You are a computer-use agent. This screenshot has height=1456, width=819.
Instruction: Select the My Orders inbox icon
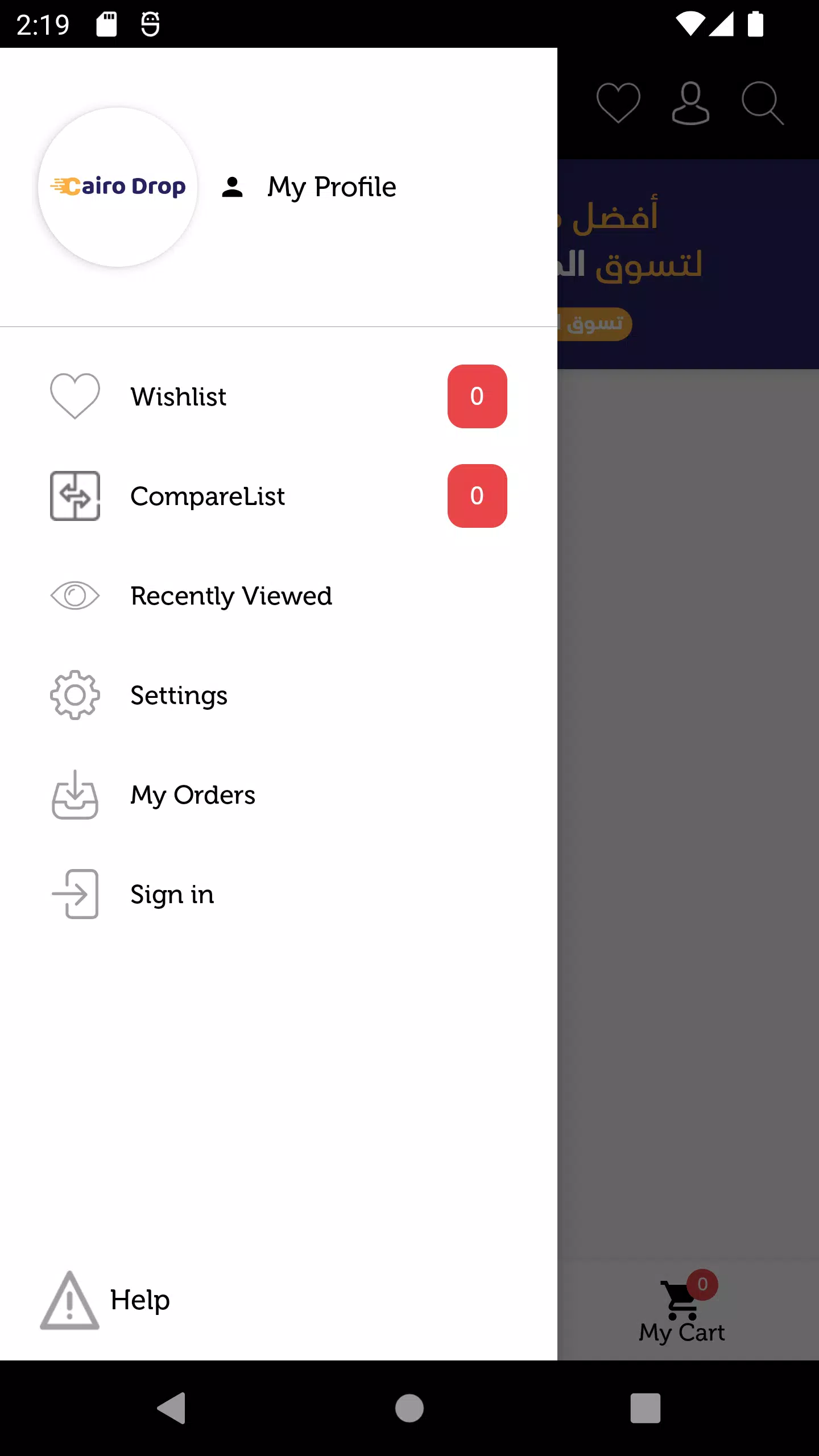(75, 795)
